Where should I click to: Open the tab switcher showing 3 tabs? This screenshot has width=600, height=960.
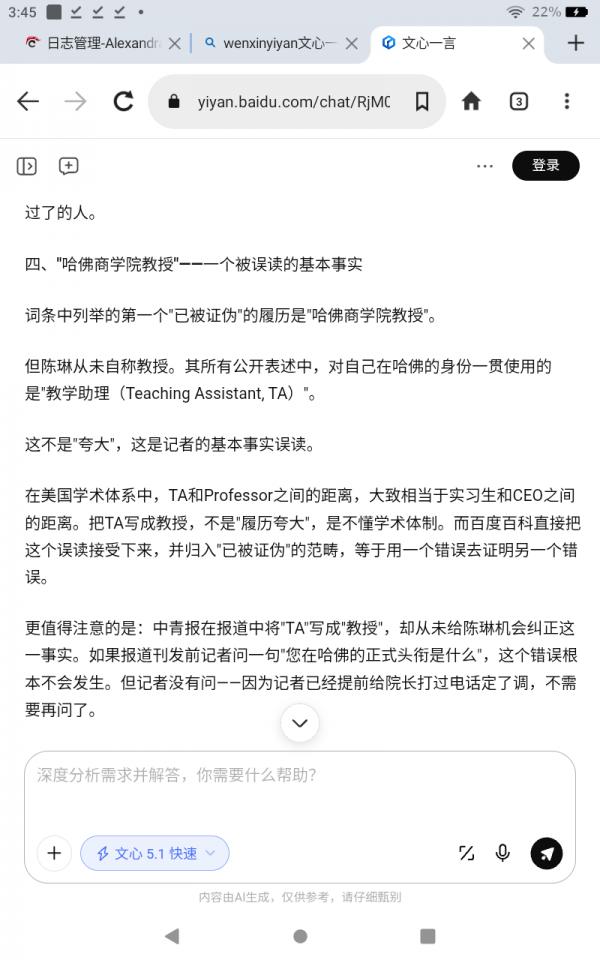click(x=519, y=102)
